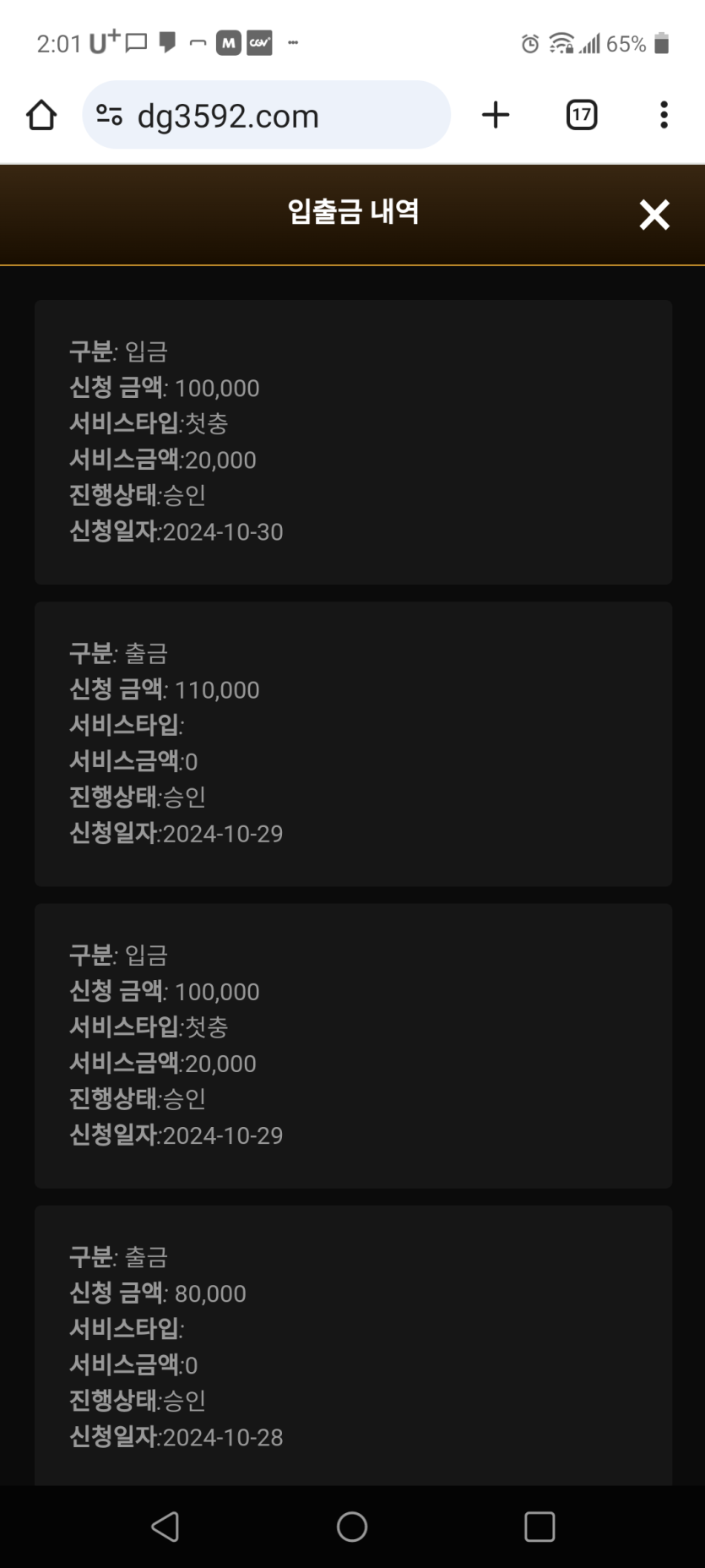This screenshot has height=1568, width=705.
Task: Tap the system back button
Action: pyautogui.click(x=165, y=1527)
